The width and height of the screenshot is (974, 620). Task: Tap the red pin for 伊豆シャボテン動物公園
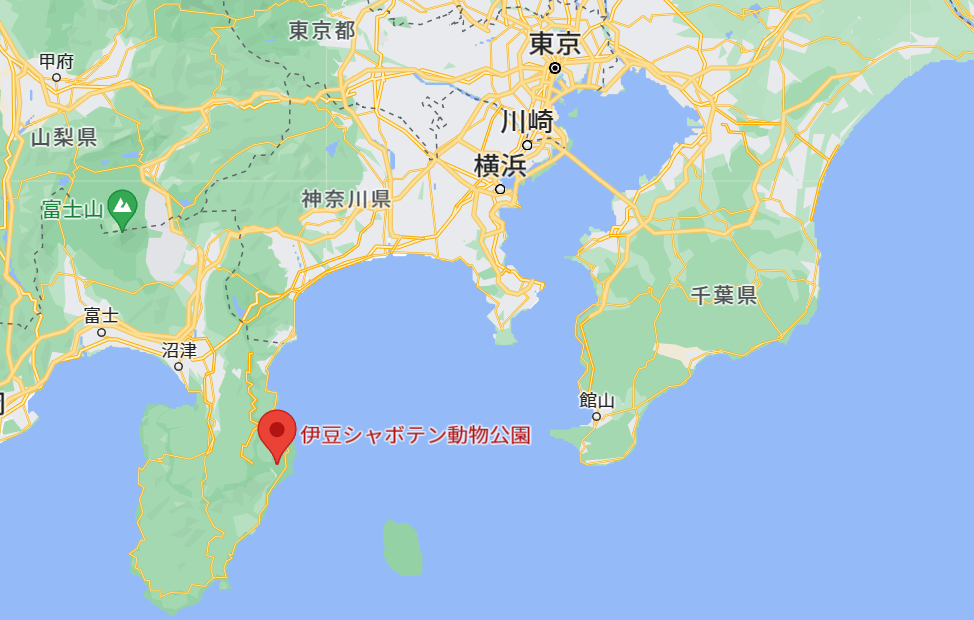pos(277,436)
